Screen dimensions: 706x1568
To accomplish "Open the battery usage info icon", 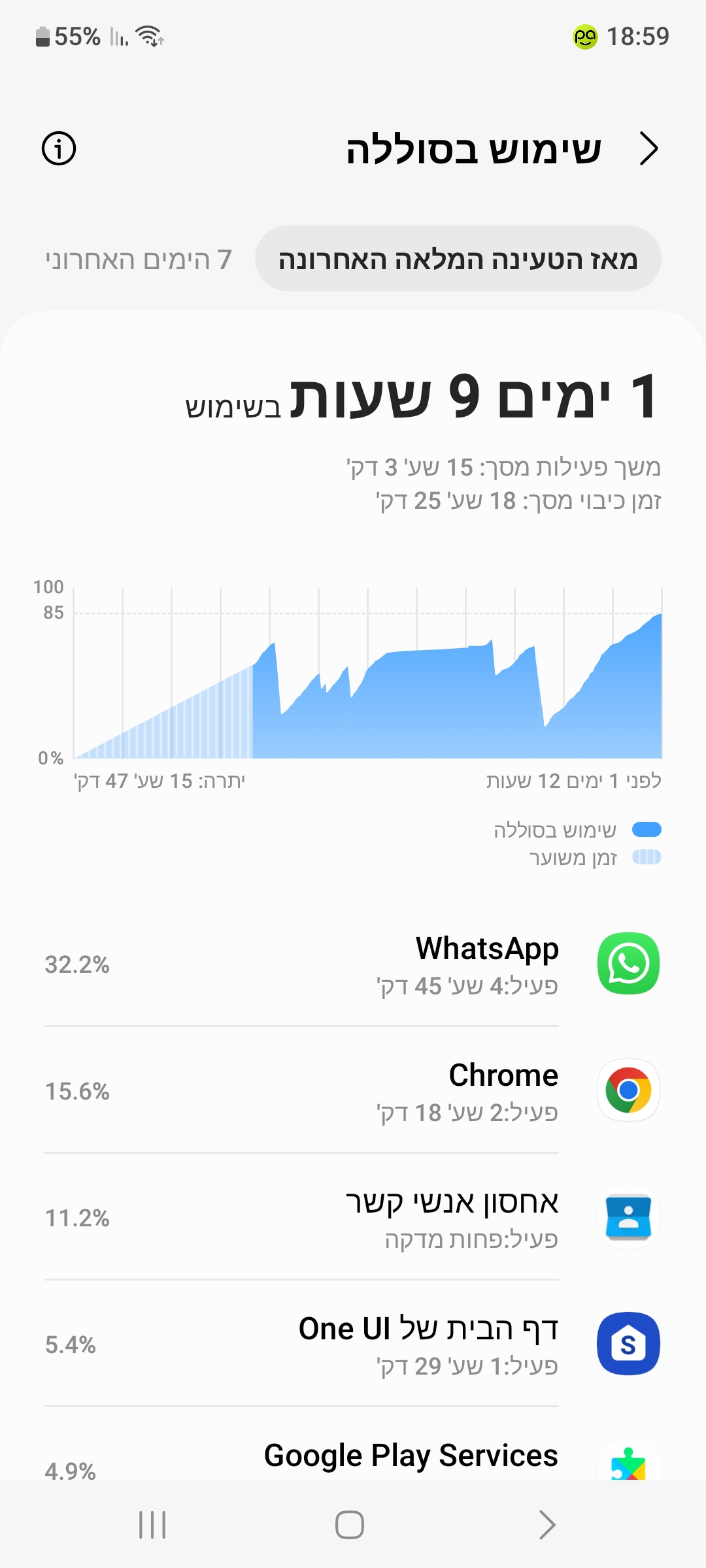I will (59, 149).
